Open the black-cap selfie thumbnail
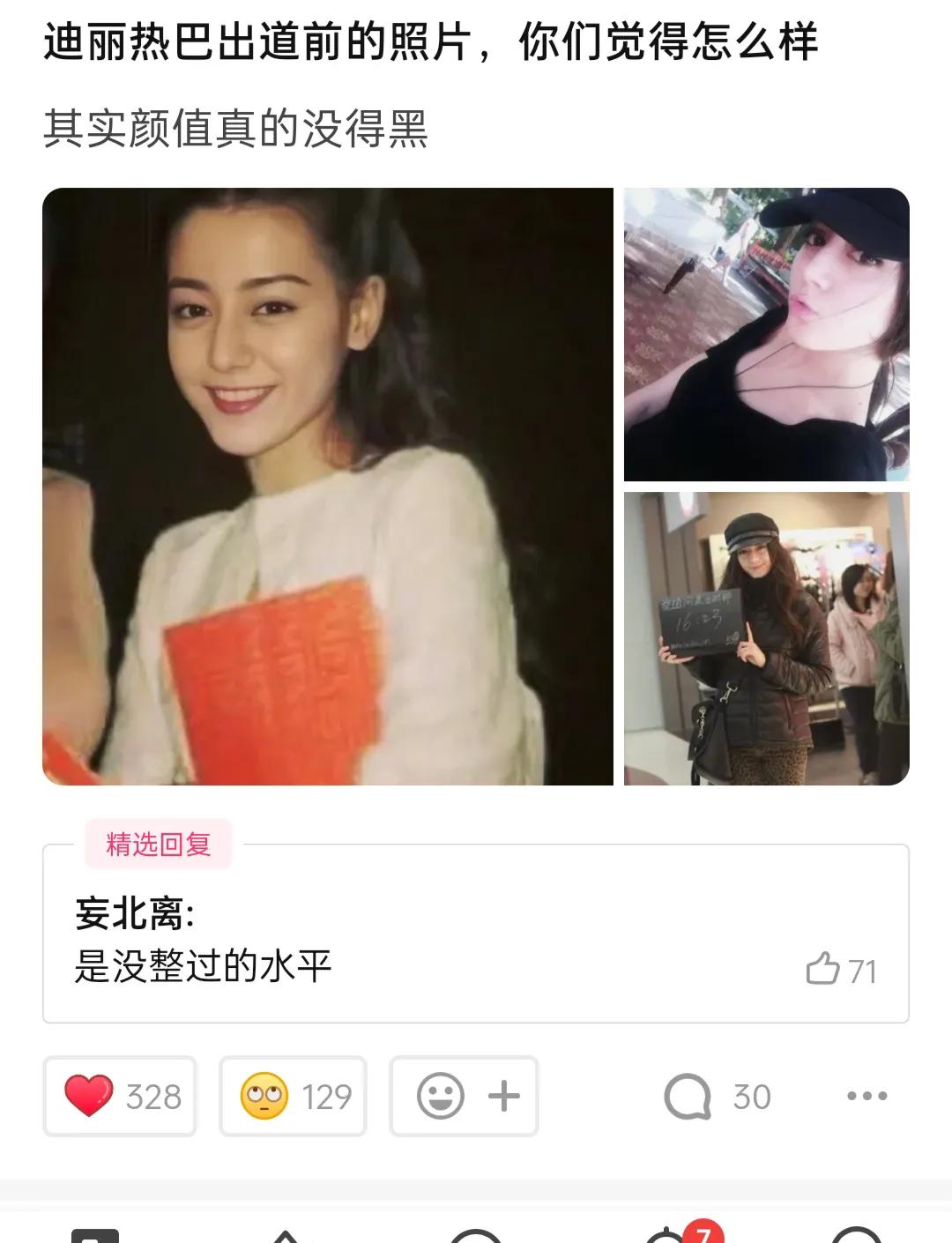Image resolution: width=952 pixels, height=1243 pixels. click(765, 333)
